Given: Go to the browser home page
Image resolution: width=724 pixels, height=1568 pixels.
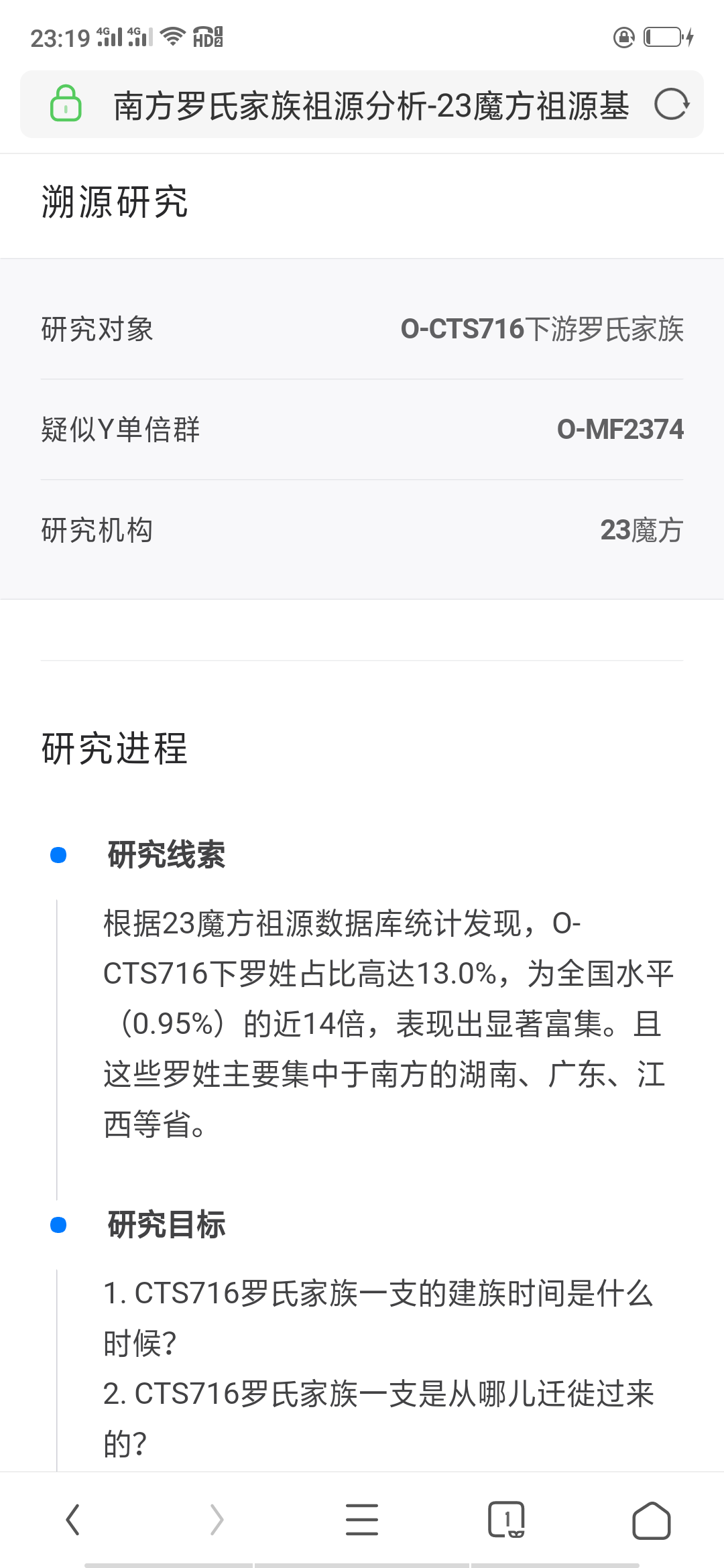Looking at the screenshot, I should point(651,1519).
